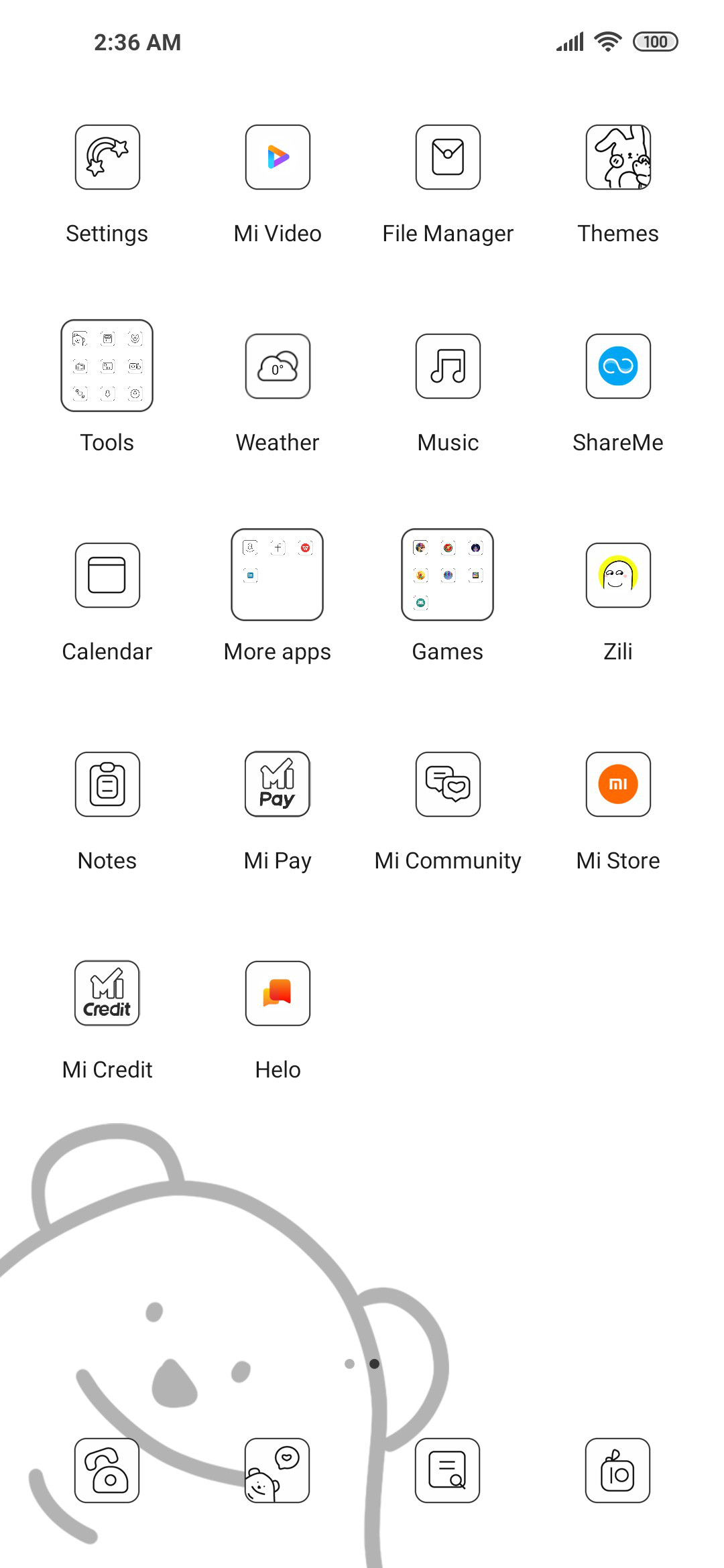The image size is (724, 1568).
Task: Launch the camera from the dock
Action: [618, 1470]
